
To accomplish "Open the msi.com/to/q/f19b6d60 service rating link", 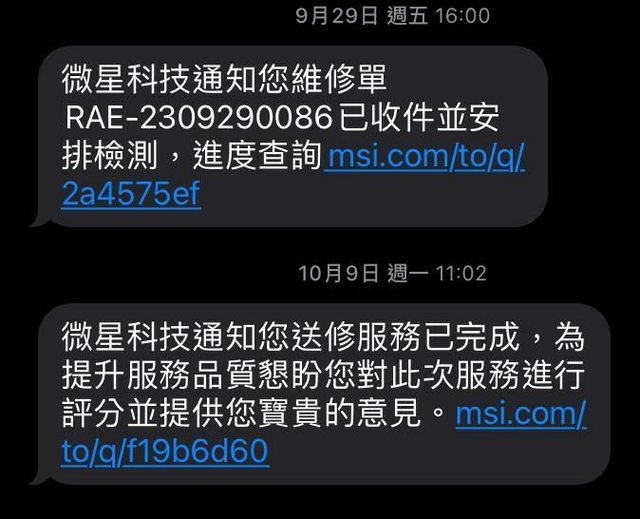I will coord(165,452).
